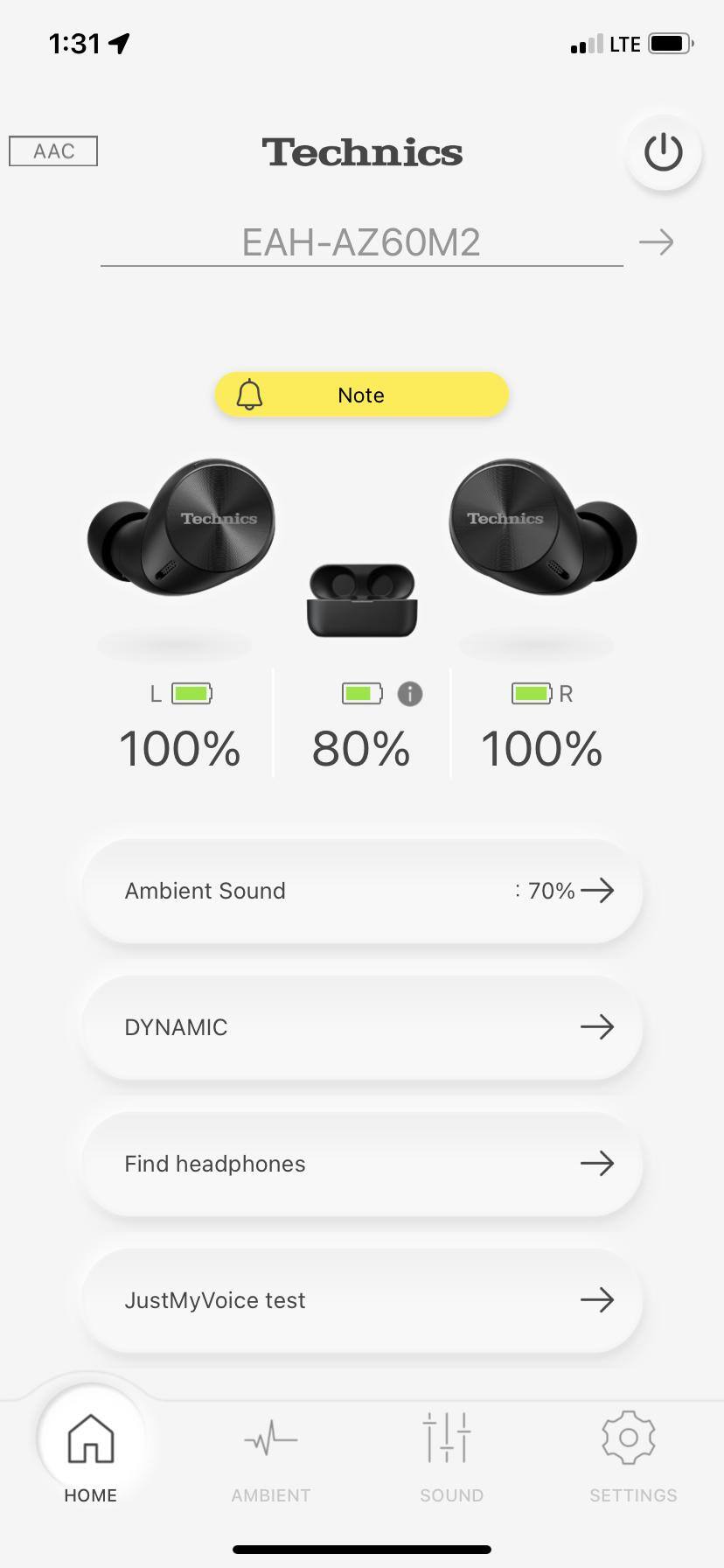Open the yellow Note notification
Image resolution: width=724 pixels, height=1568 pixels.
(x=361, y=395)
